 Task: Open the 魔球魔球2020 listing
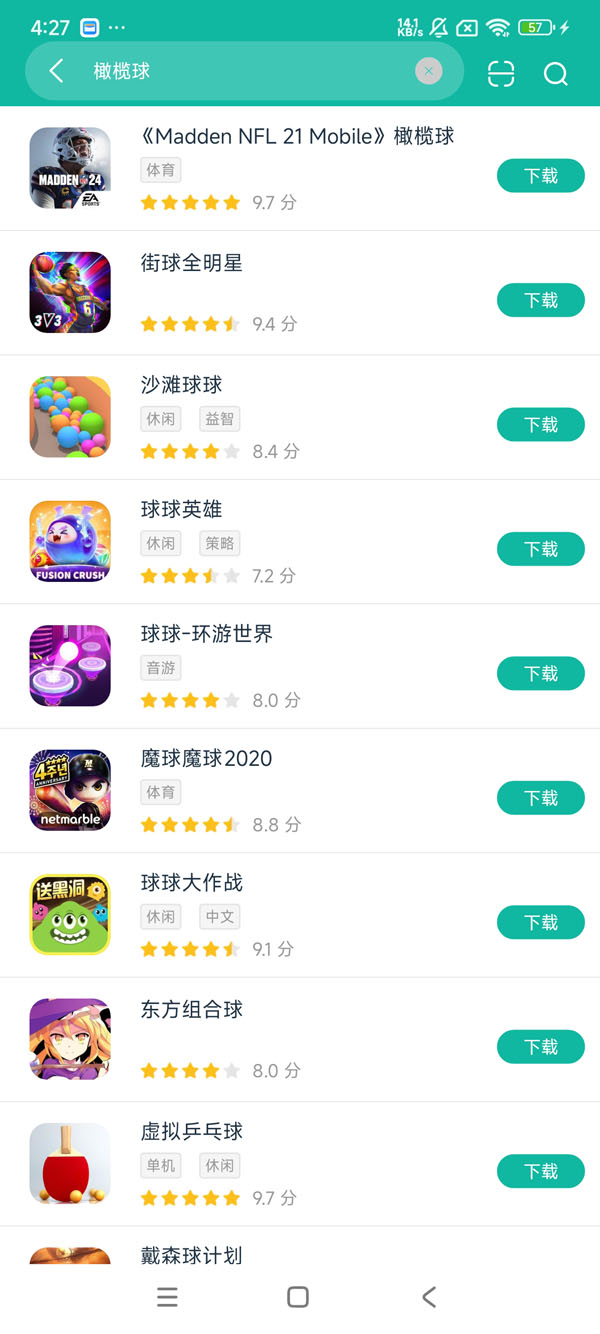coord(206,759)
